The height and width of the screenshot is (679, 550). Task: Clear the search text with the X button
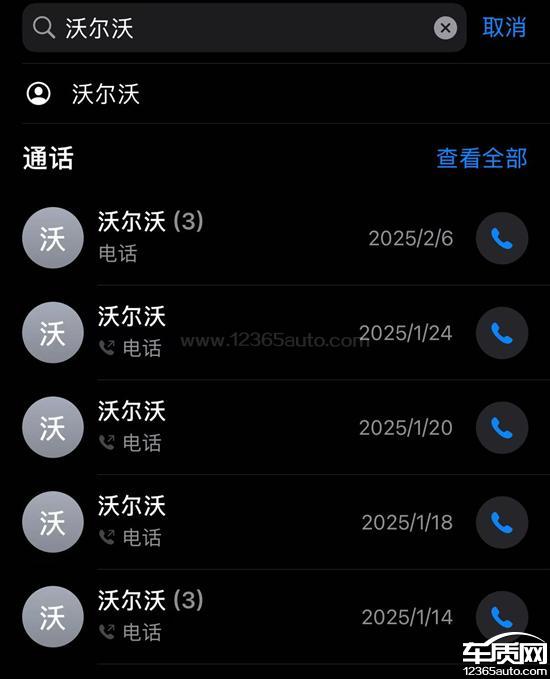[445, 28]
